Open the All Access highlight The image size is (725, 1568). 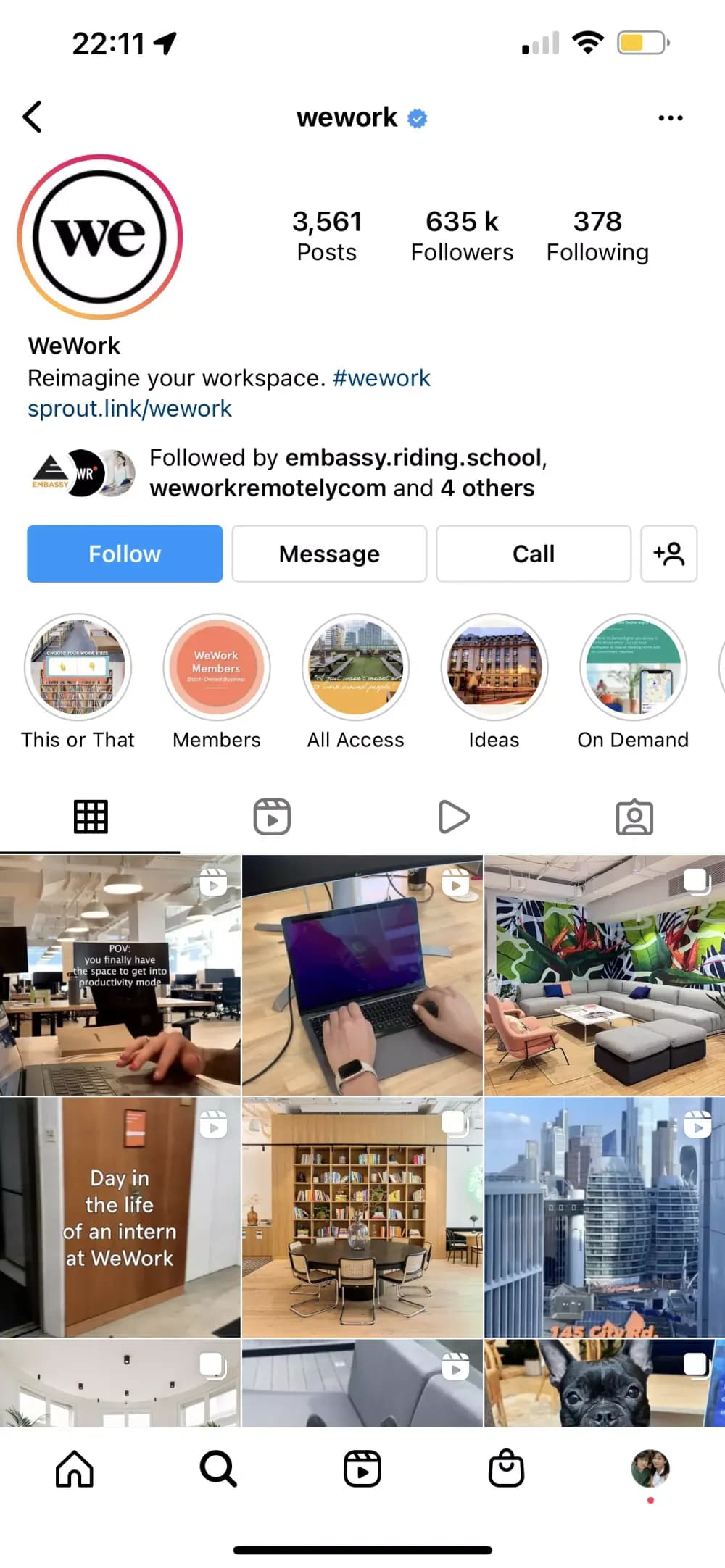355,667
